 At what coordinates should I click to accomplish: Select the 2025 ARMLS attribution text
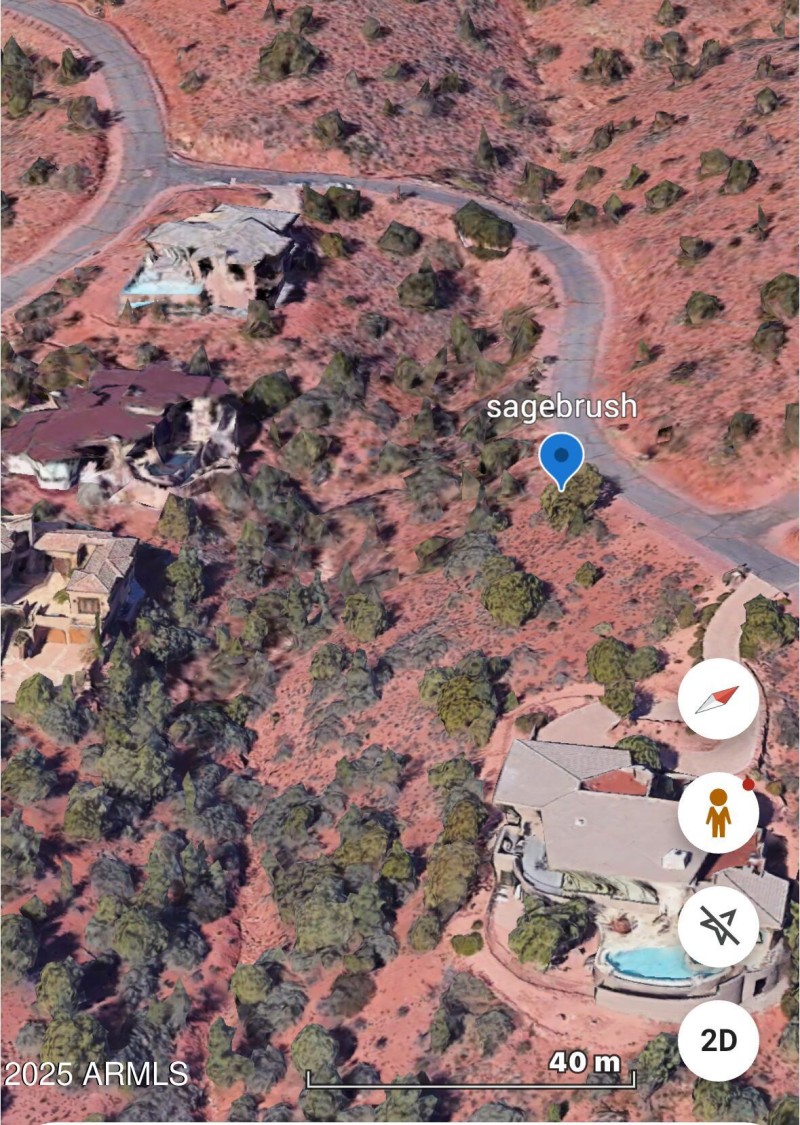pyautogui.click(x=95, y=1077)
